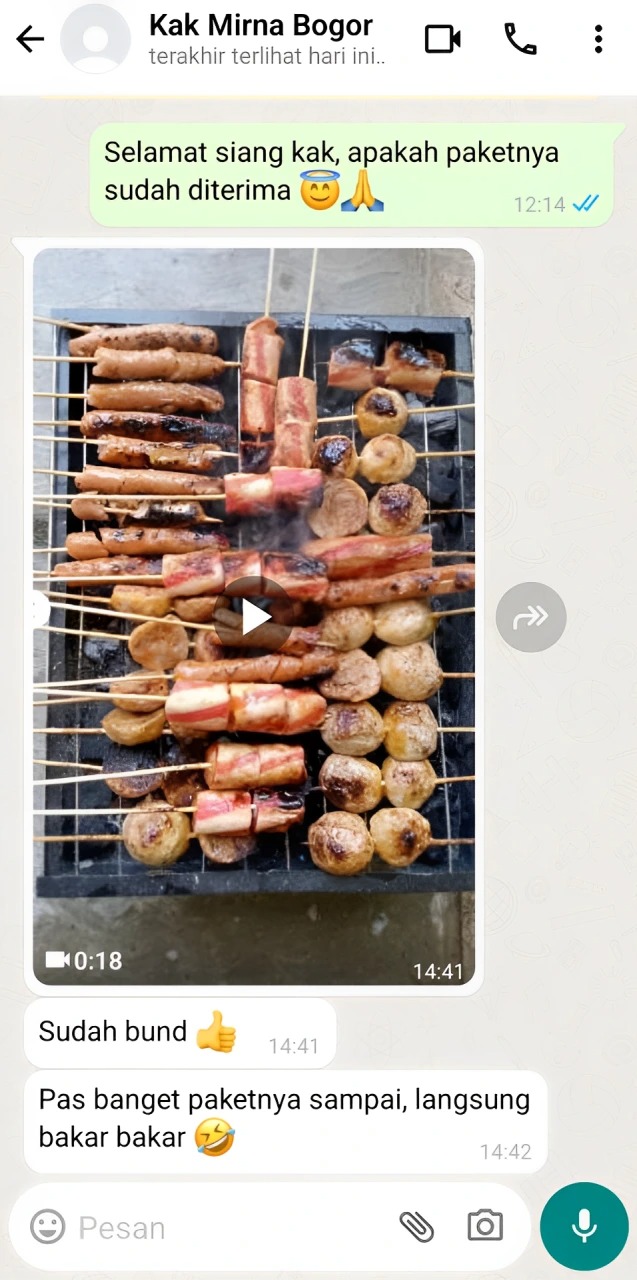Attach a file with the paperclip

pos(416,1227)
